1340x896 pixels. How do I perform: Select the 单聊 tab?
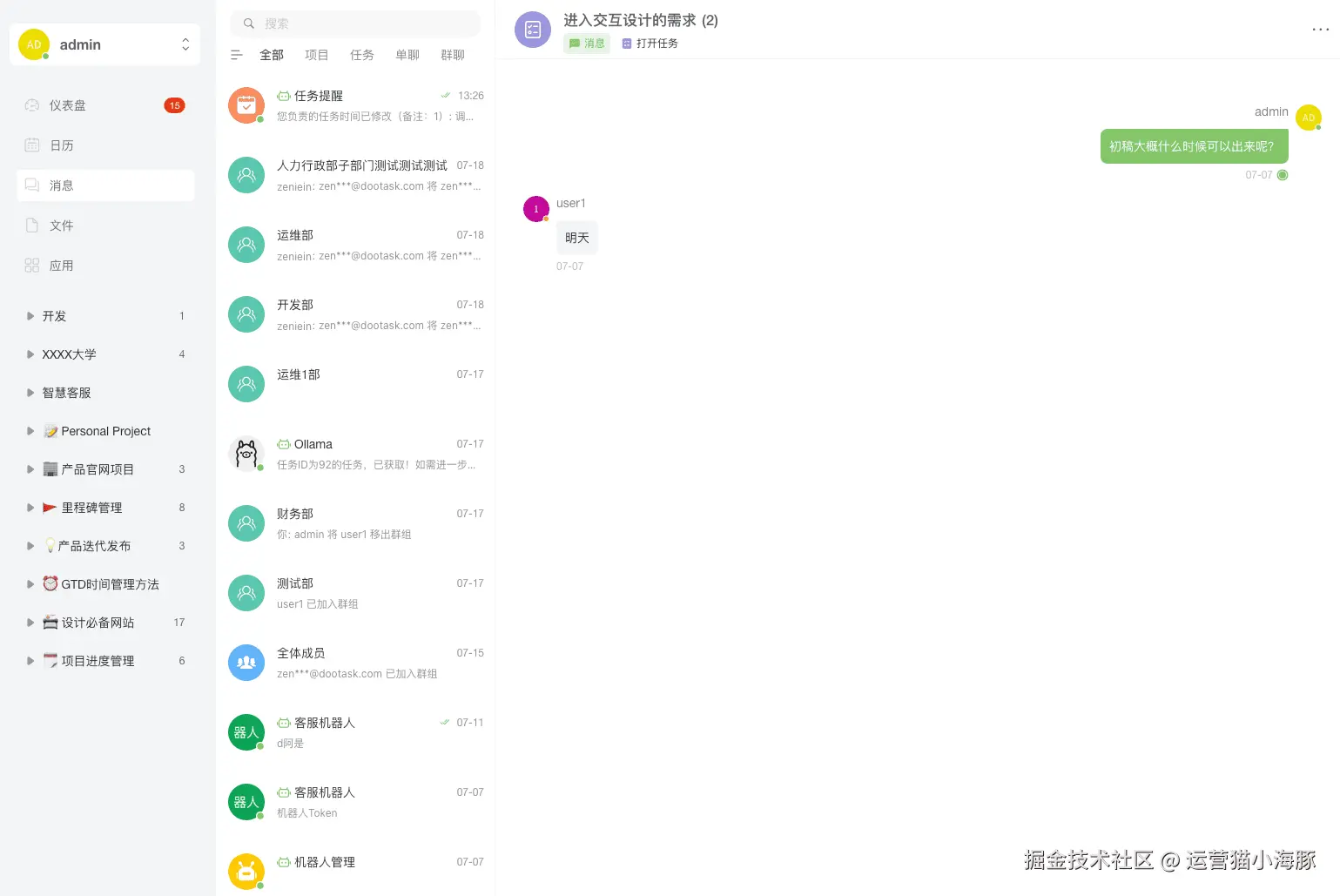point(407,55)
